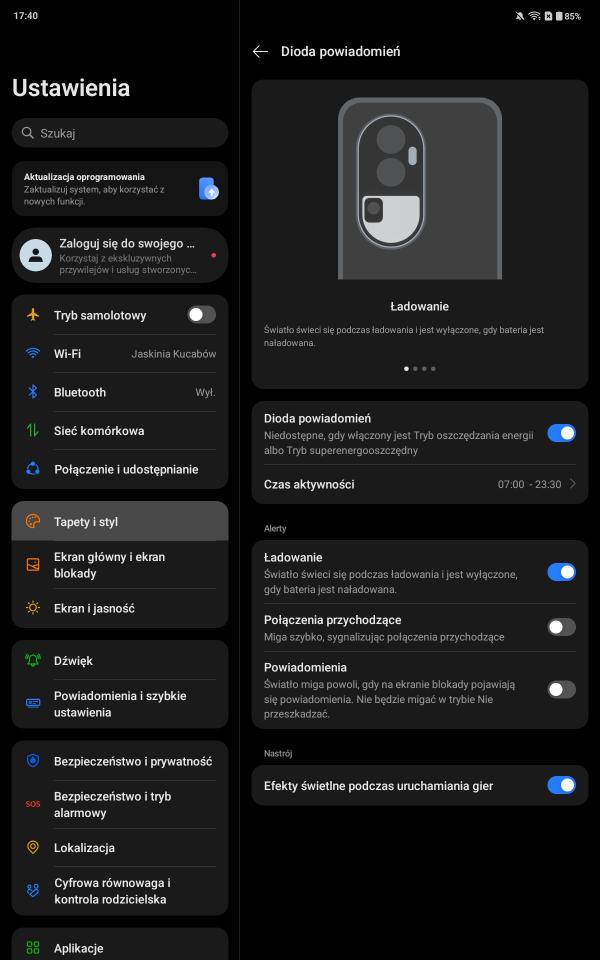Open Powiadomienia i szybkie ustawienia

(x=120, y=704)
